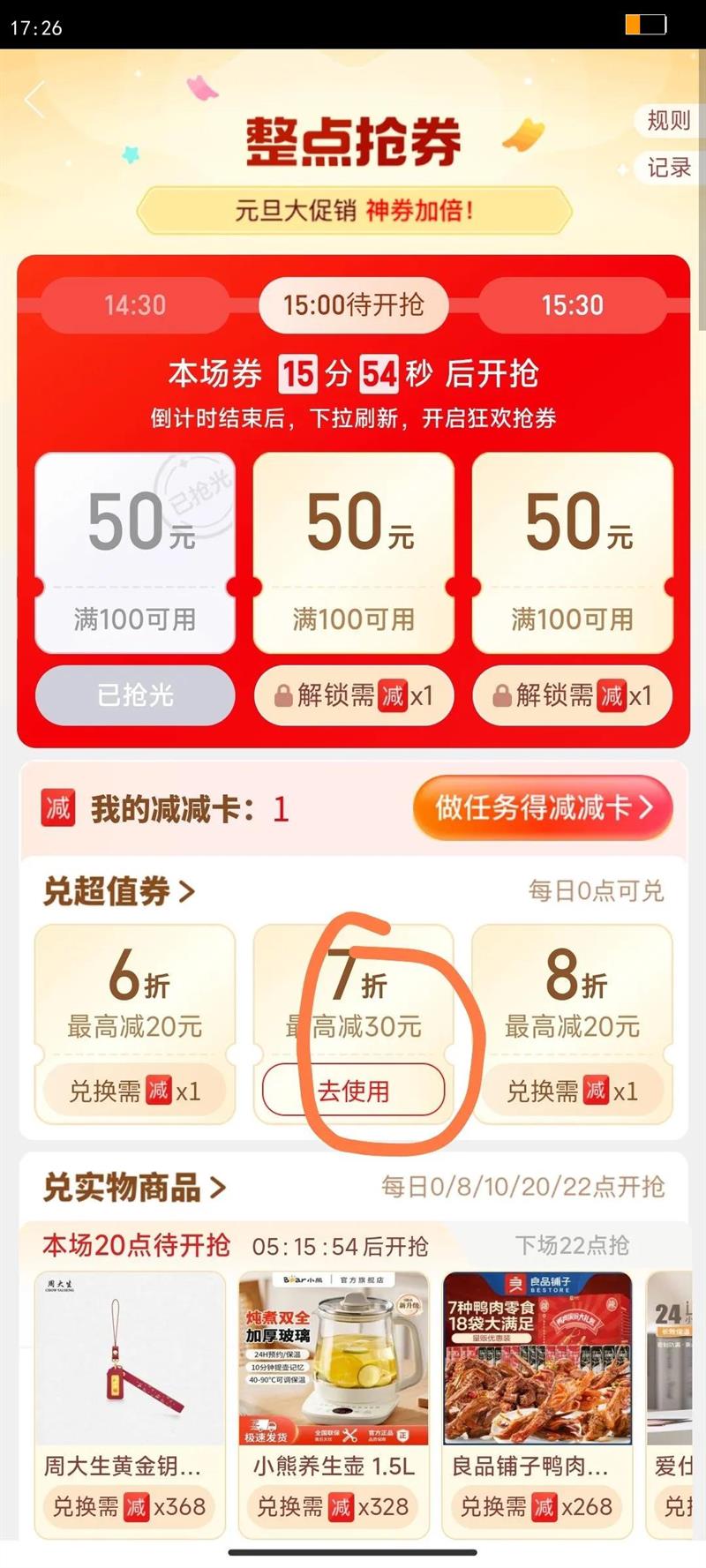The image size is (706, 1568).
Task: Tap 做任务得减减卡 button
Action: (x=542, y=807)
